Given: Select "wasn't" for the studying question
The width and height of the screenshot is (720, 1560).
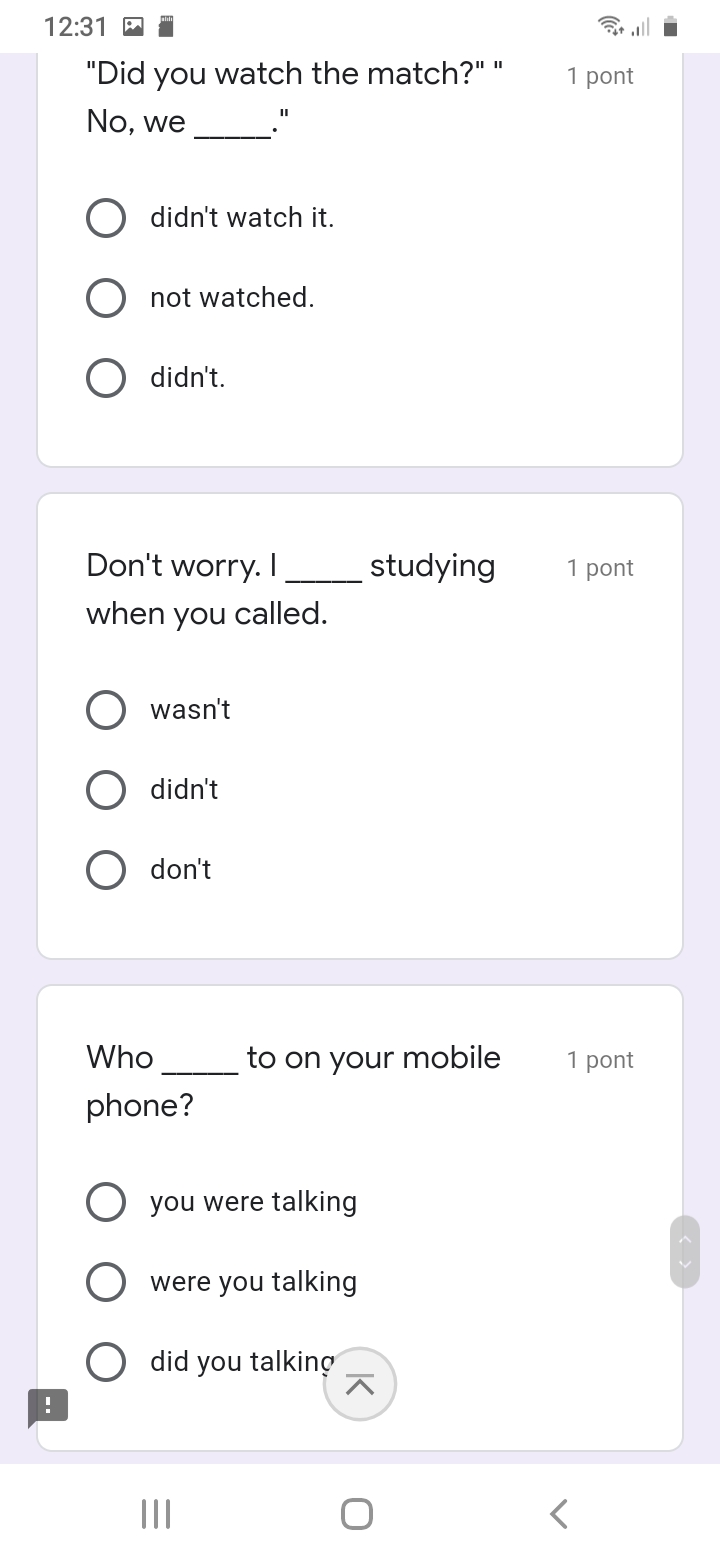Looking at the screenshot, I should 106,710.
